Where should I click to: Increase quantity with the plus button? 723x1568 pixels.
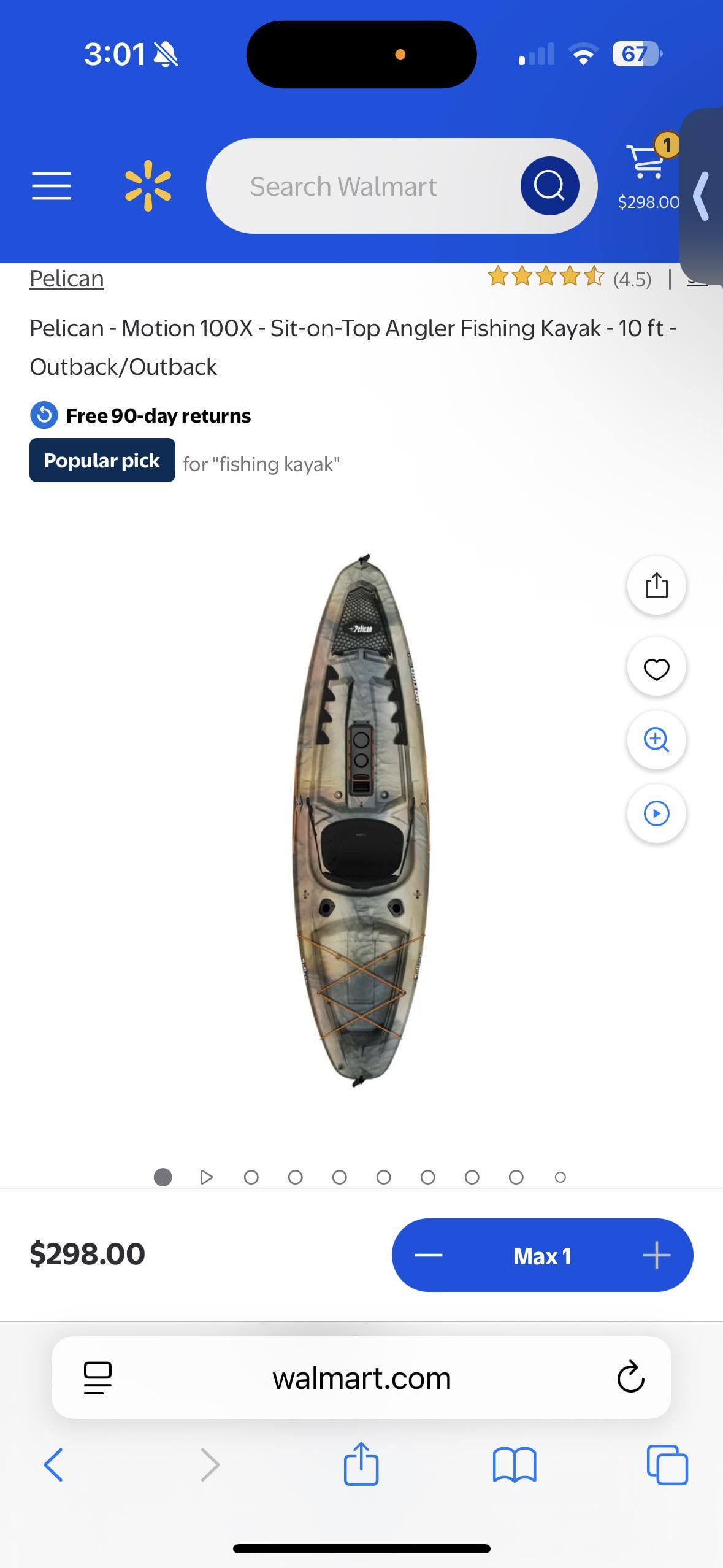point(656,1255)
